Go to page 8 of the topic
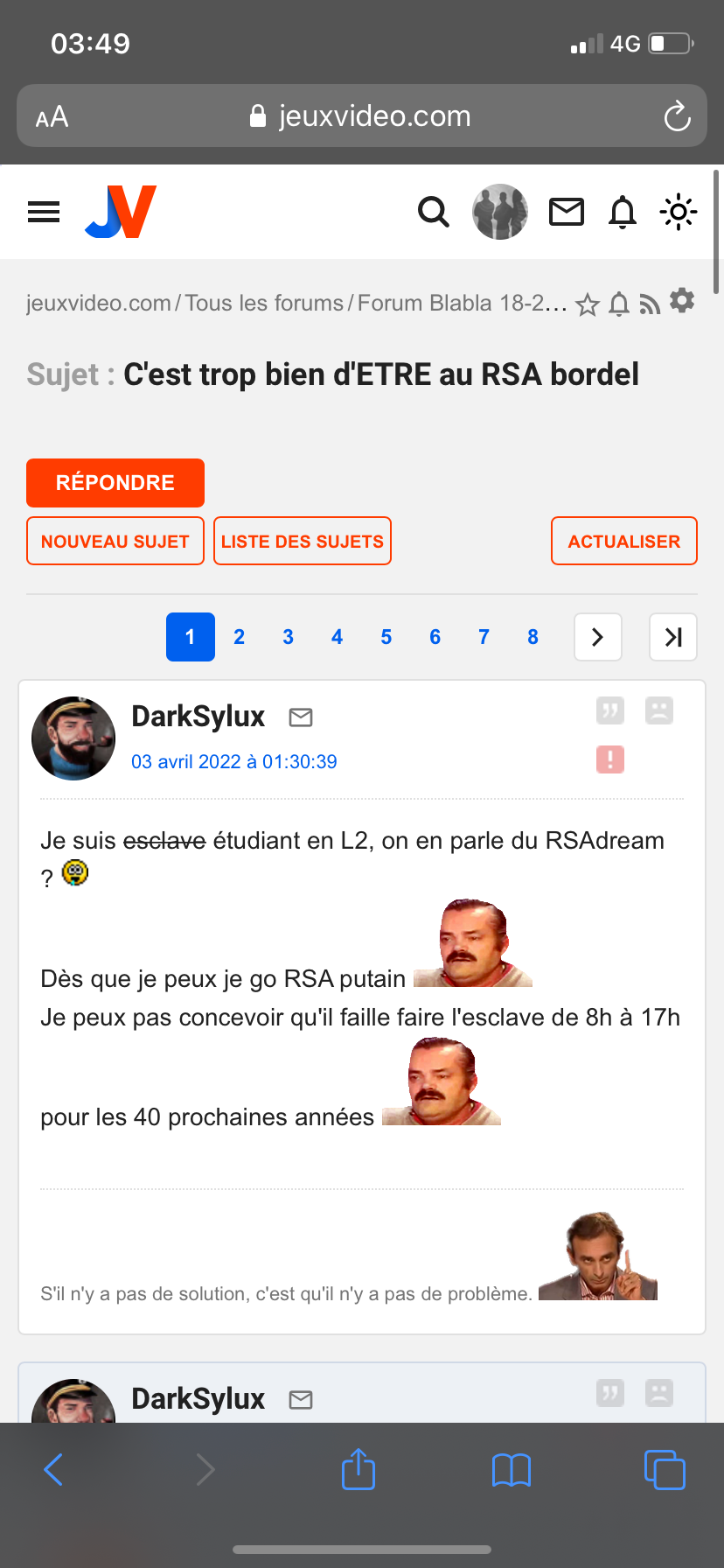 tap(533, 637)
